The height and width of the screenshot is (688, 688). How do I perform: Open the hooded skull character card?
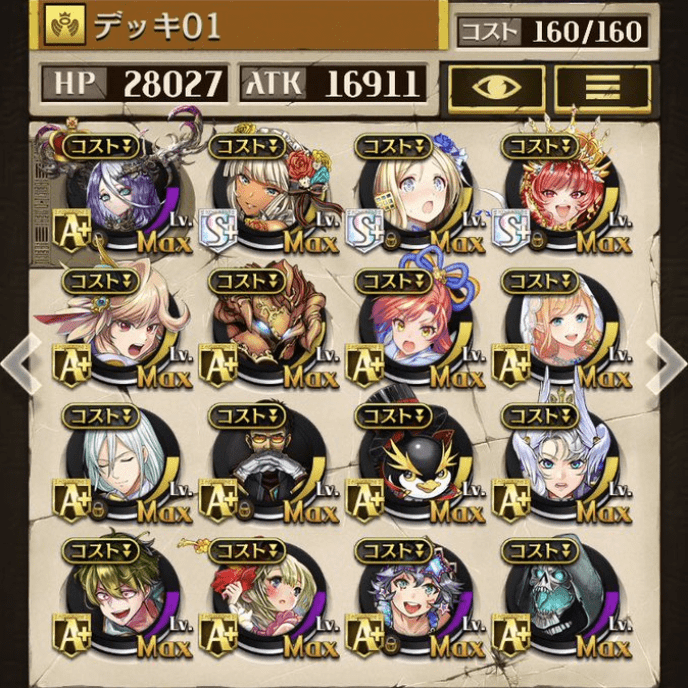558,602
